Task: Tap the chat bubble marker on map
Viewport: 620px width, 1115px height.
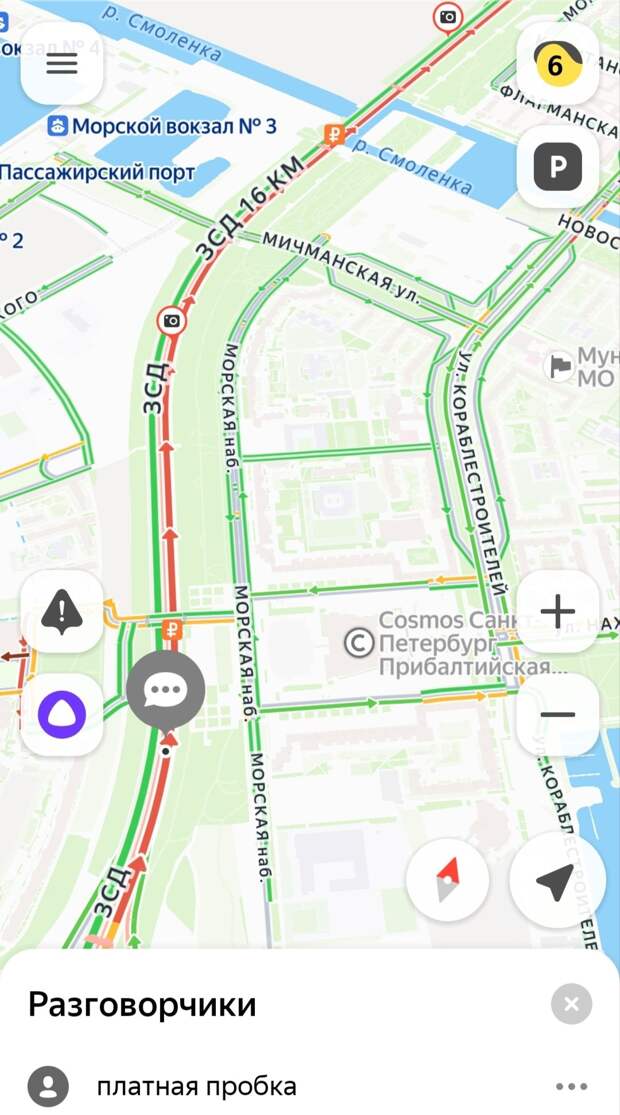Action: pos(166,689)
